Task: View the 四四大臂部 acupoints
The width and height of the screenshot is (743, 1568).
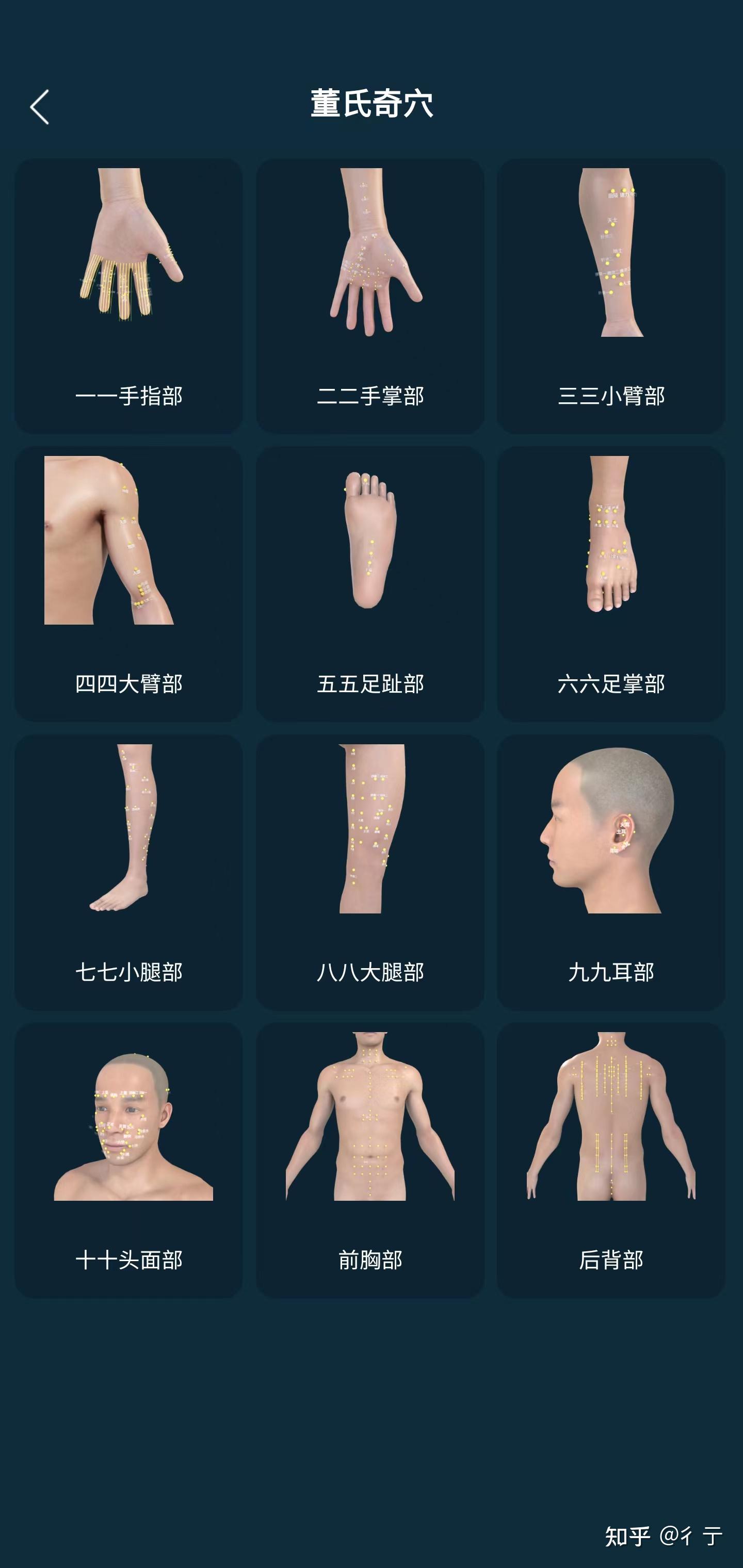Action: [x=128, y=584]
